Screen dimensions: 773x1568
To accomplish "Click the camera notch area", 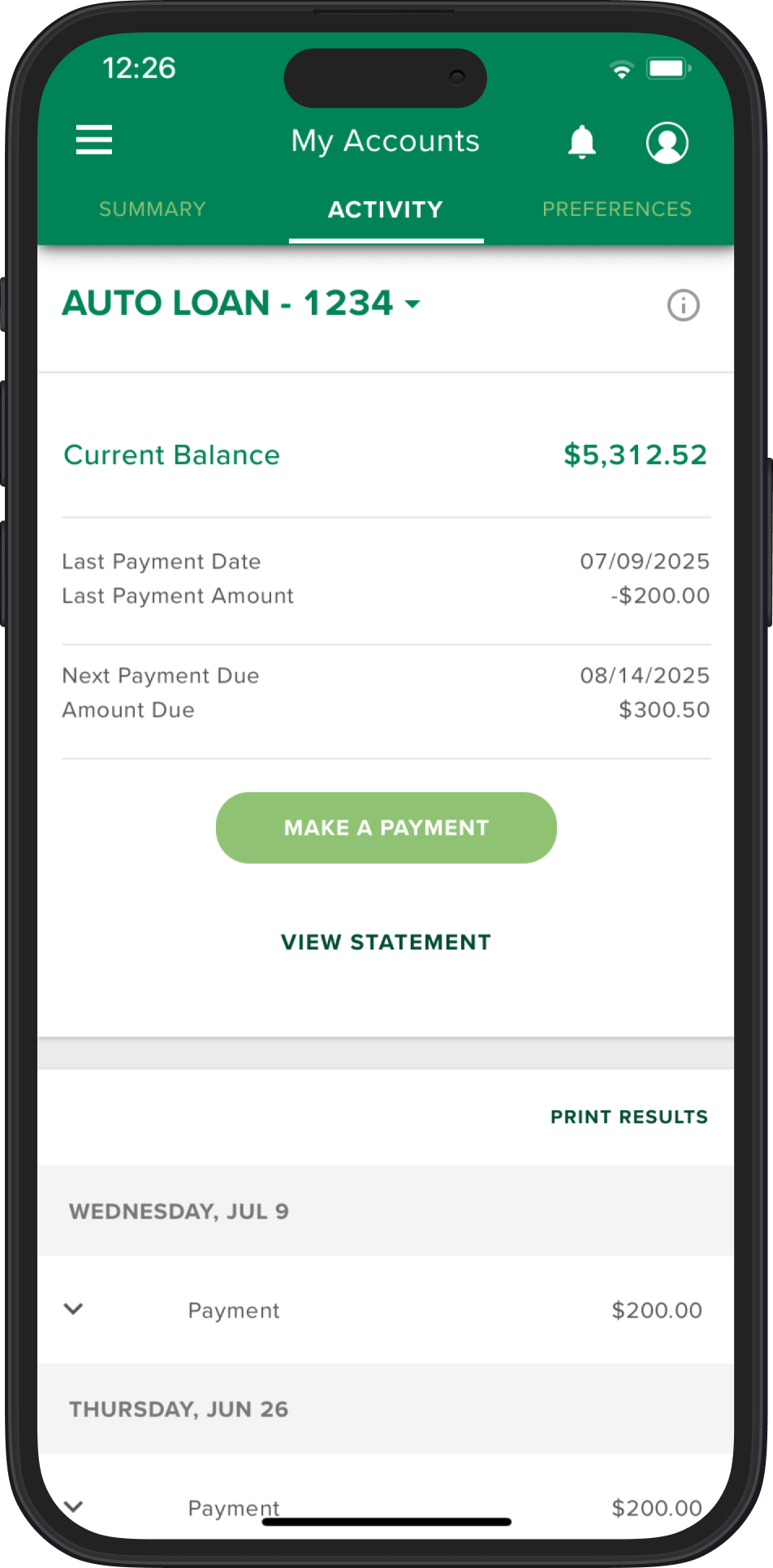I will point(385,77).
